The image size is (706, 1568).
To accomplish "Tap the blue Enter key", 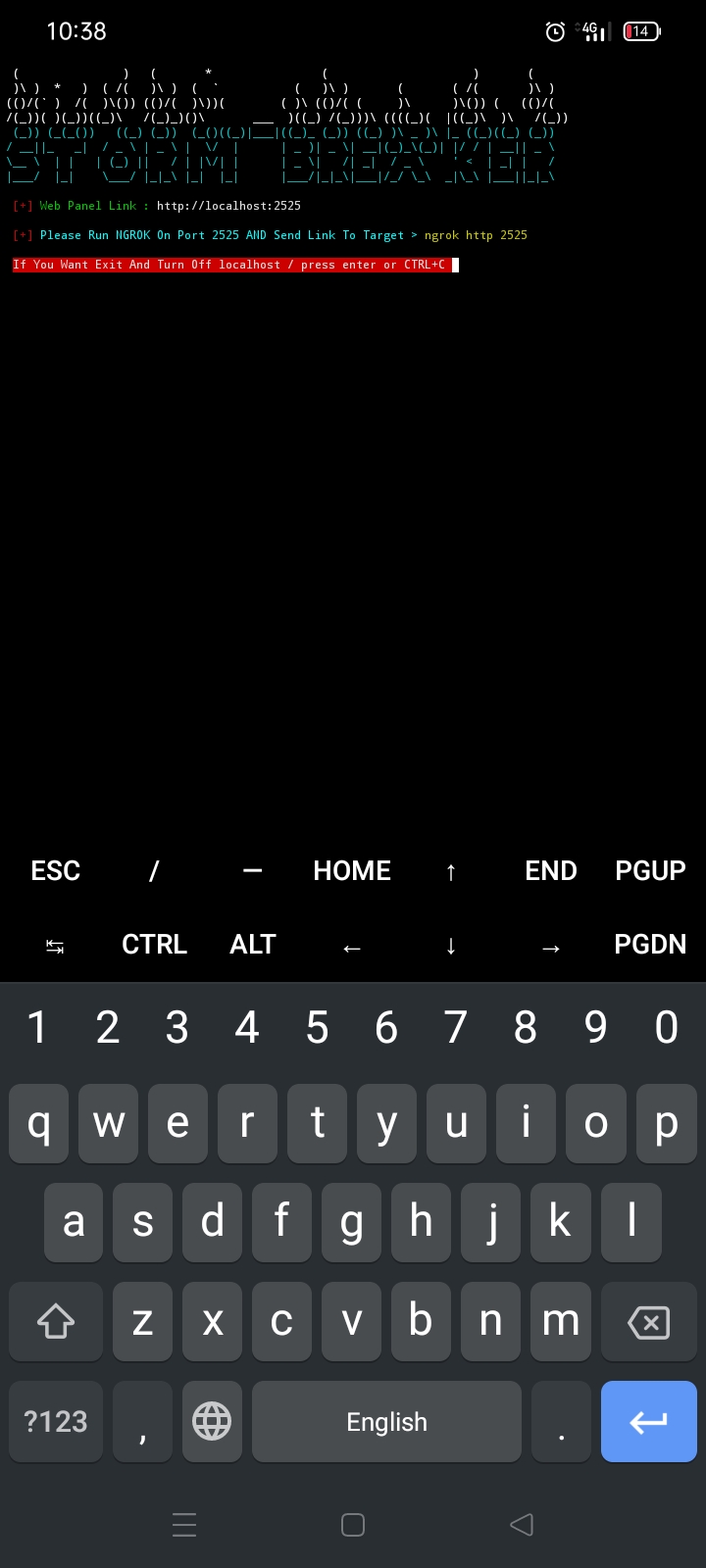I will [x=648, y=1421].
